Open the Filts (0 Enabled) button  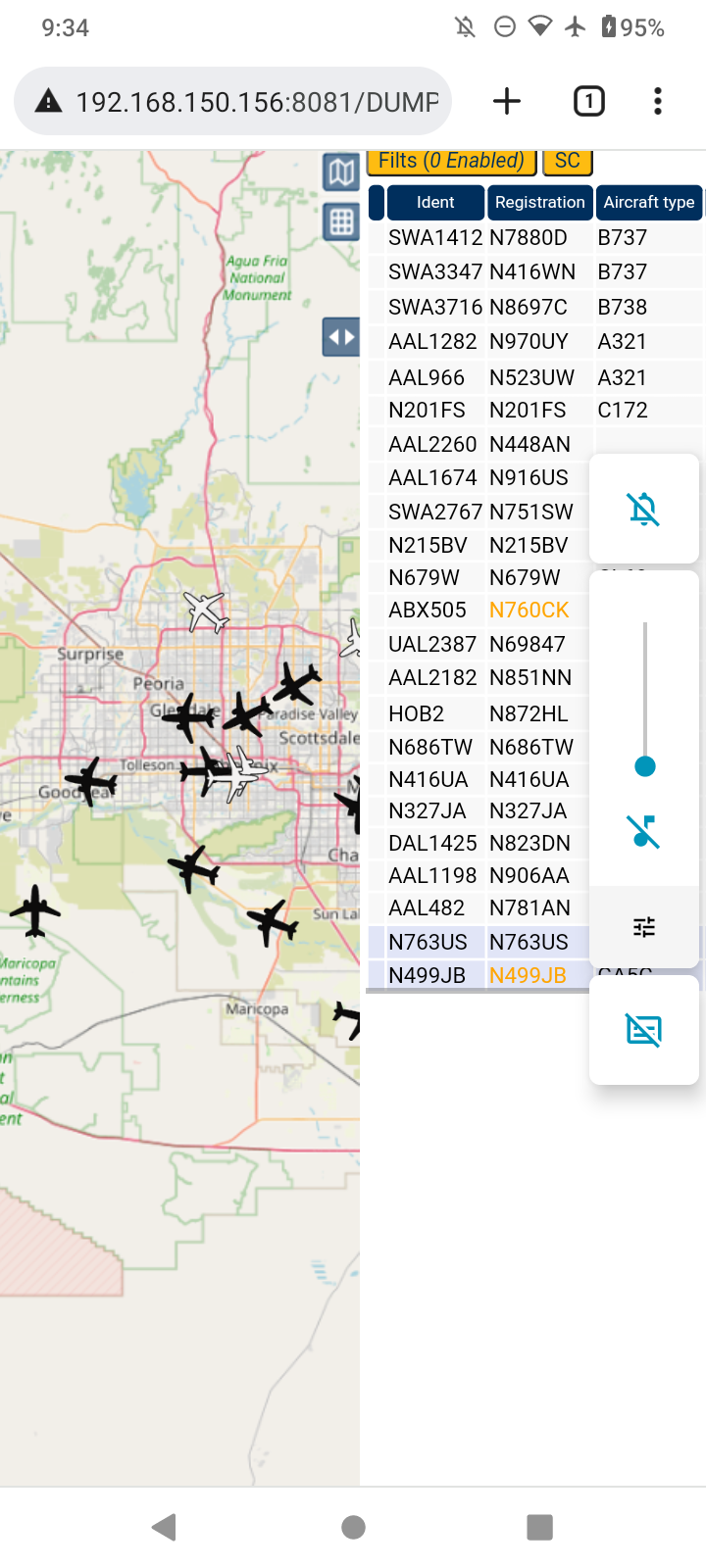(451, 161)
